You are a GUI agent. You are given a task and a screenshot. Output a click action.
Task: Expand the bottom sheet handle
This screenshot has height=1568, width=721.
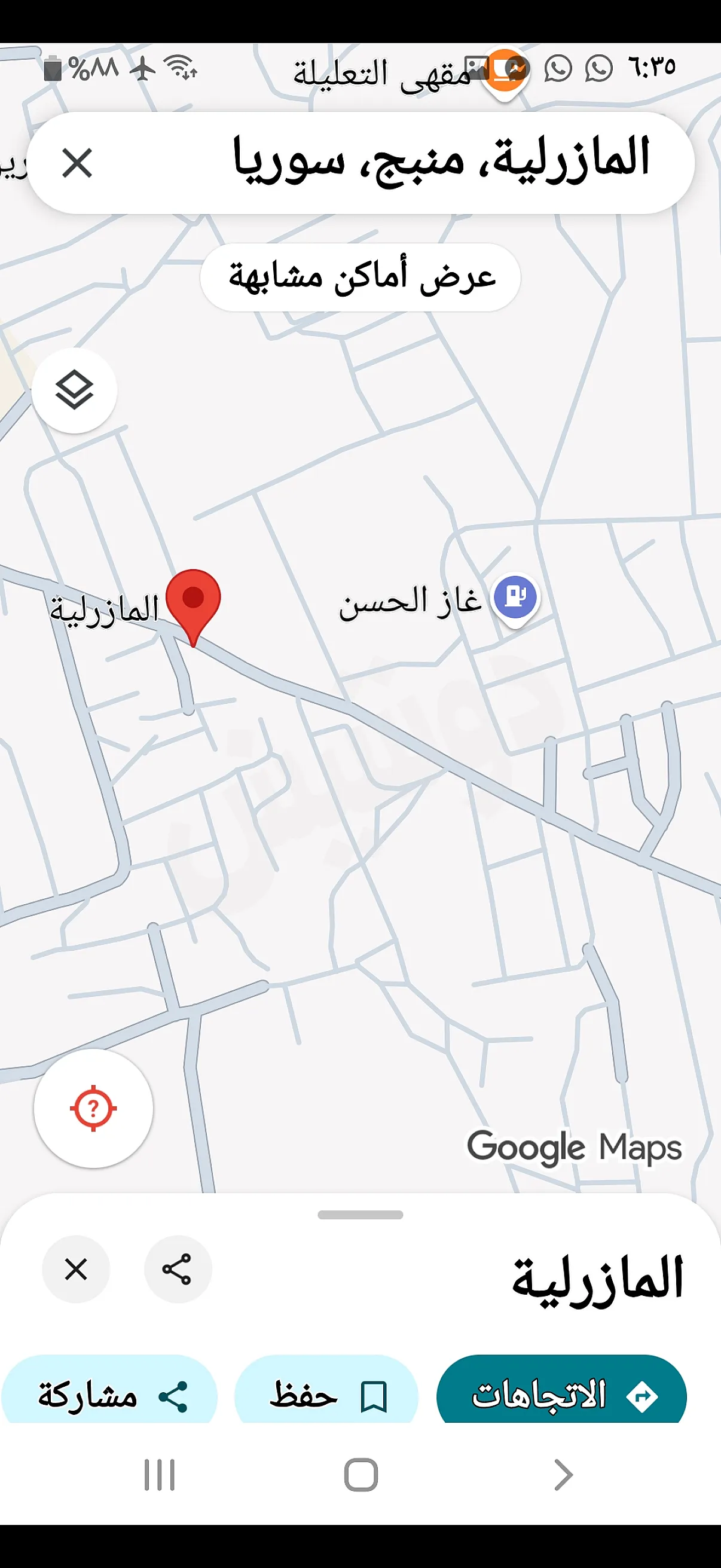tap(360, 1215)
